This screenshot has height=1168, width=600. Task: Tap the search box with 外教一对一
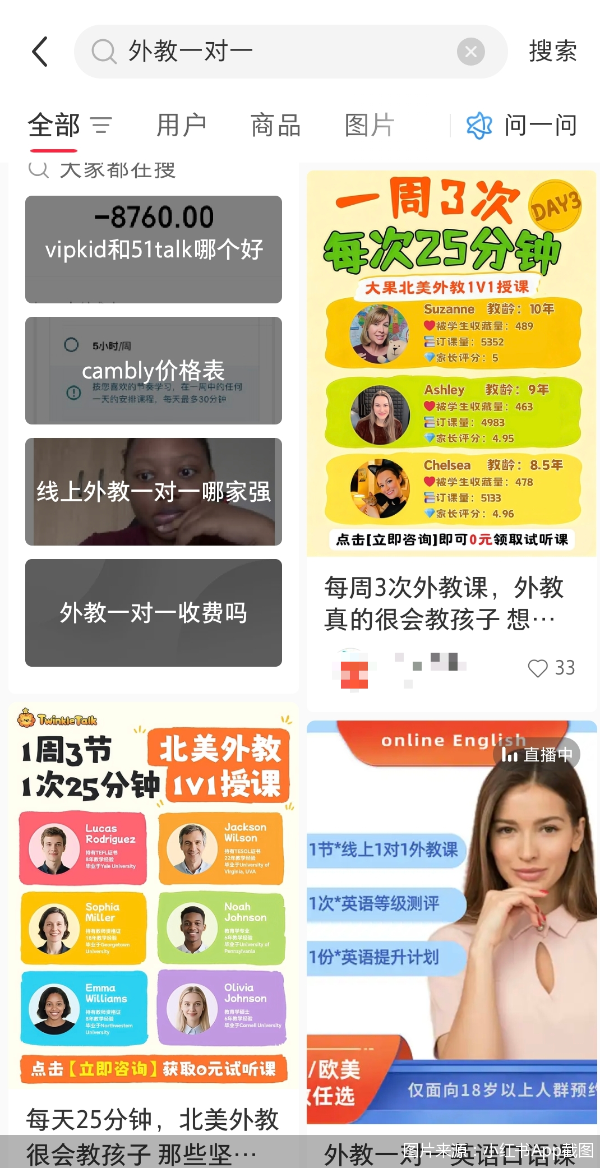click(x=280, y=52)
